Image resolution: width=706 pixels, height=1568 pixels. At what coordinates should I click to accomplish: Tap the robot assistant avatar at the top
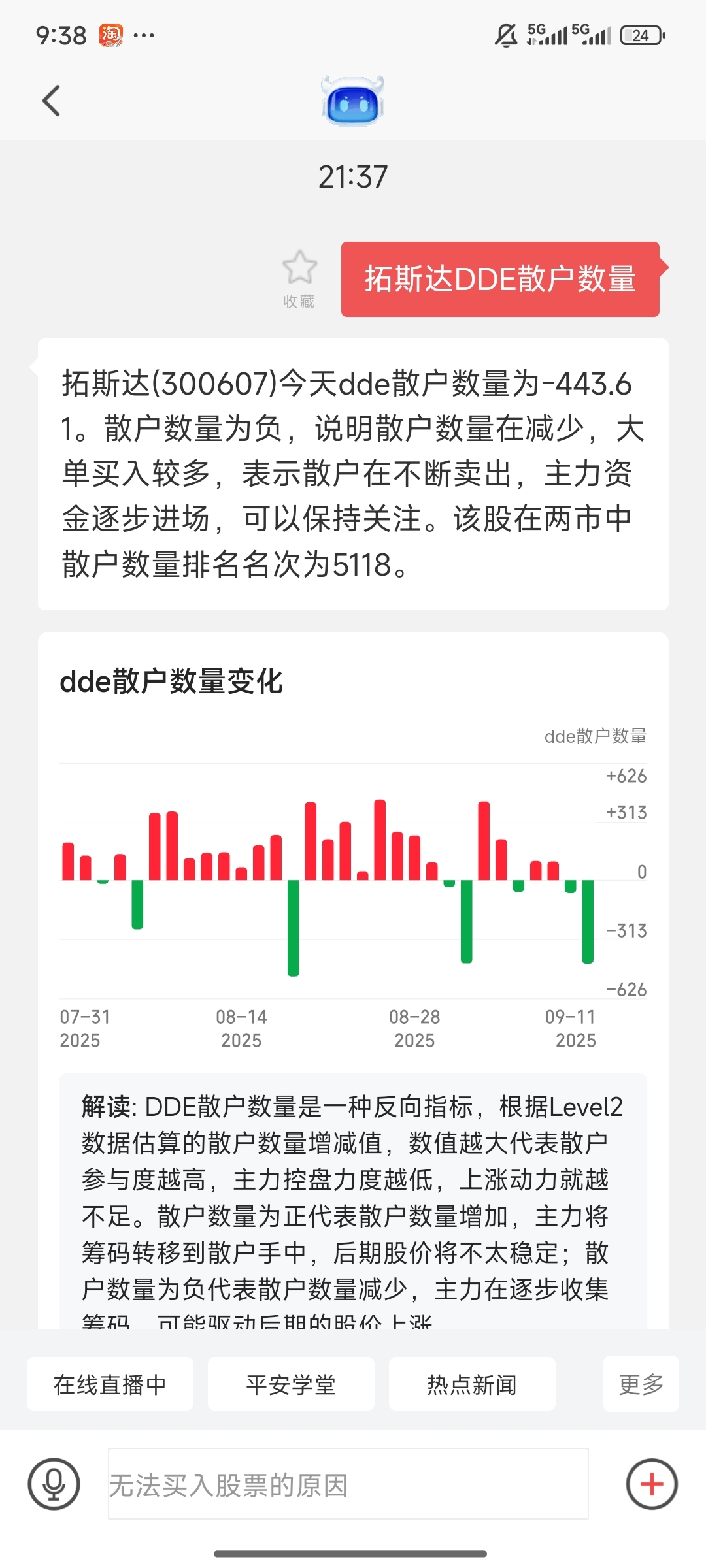click(353, 101)
